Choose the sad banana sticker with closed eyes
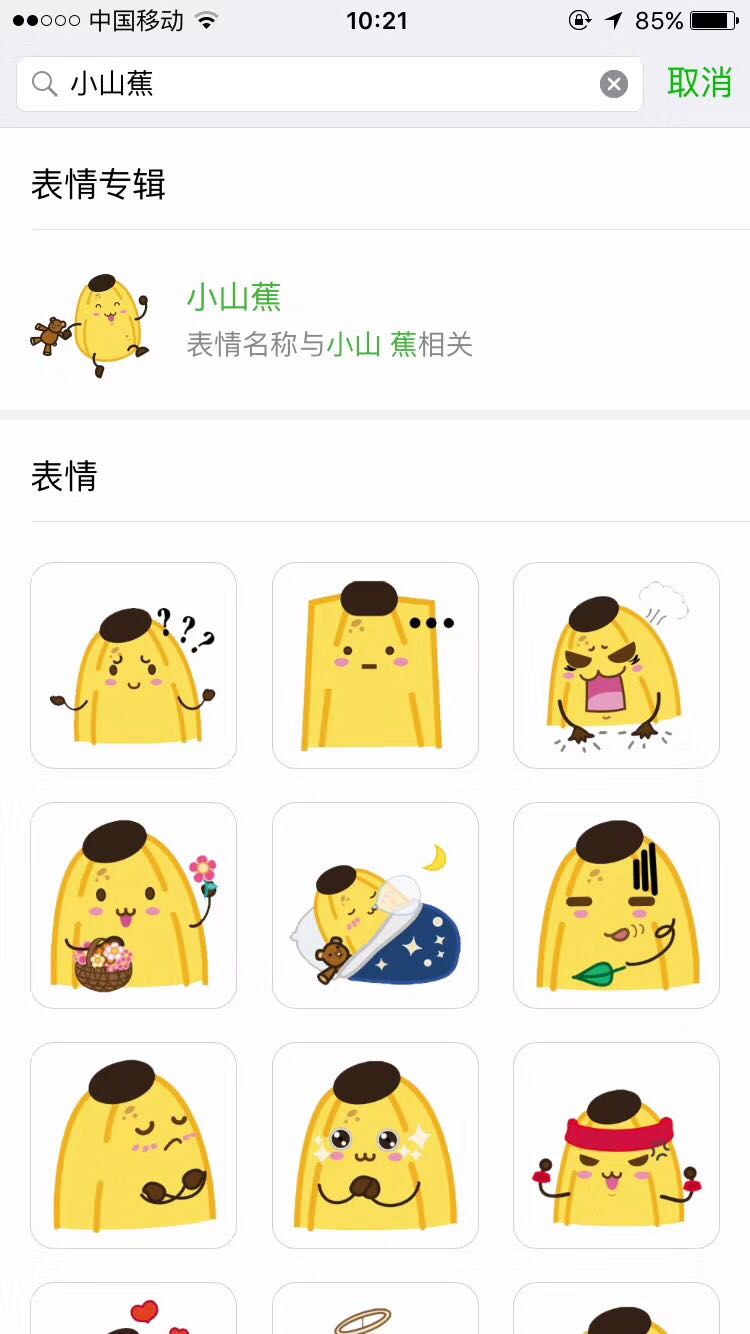The image size is (750, 1334). pos(133,1145)
